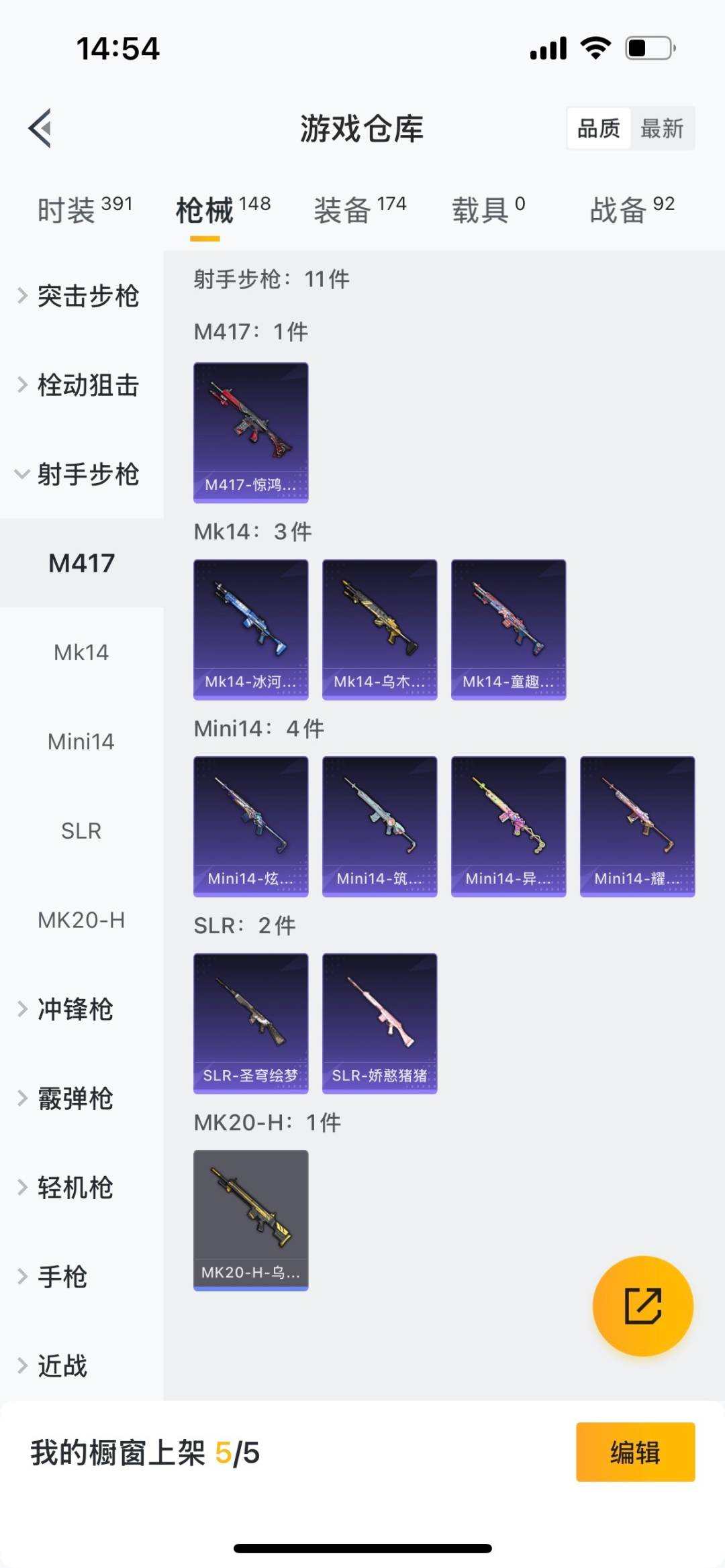
Task: Select the Mk14-冰河 skin thumbnail
Action: [x=250, y=628]
